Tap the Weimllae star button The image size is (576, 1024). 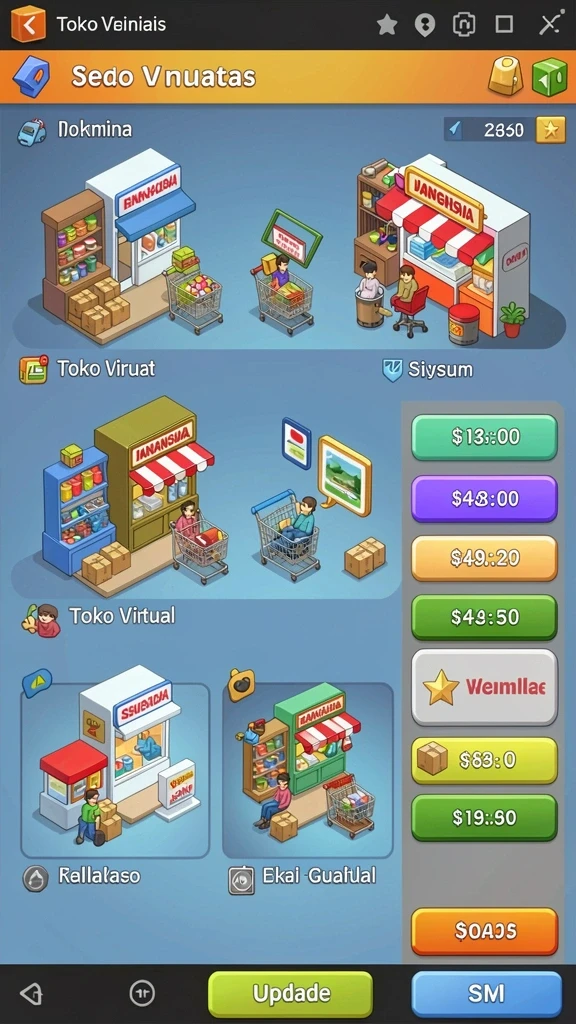pos(484,687)
